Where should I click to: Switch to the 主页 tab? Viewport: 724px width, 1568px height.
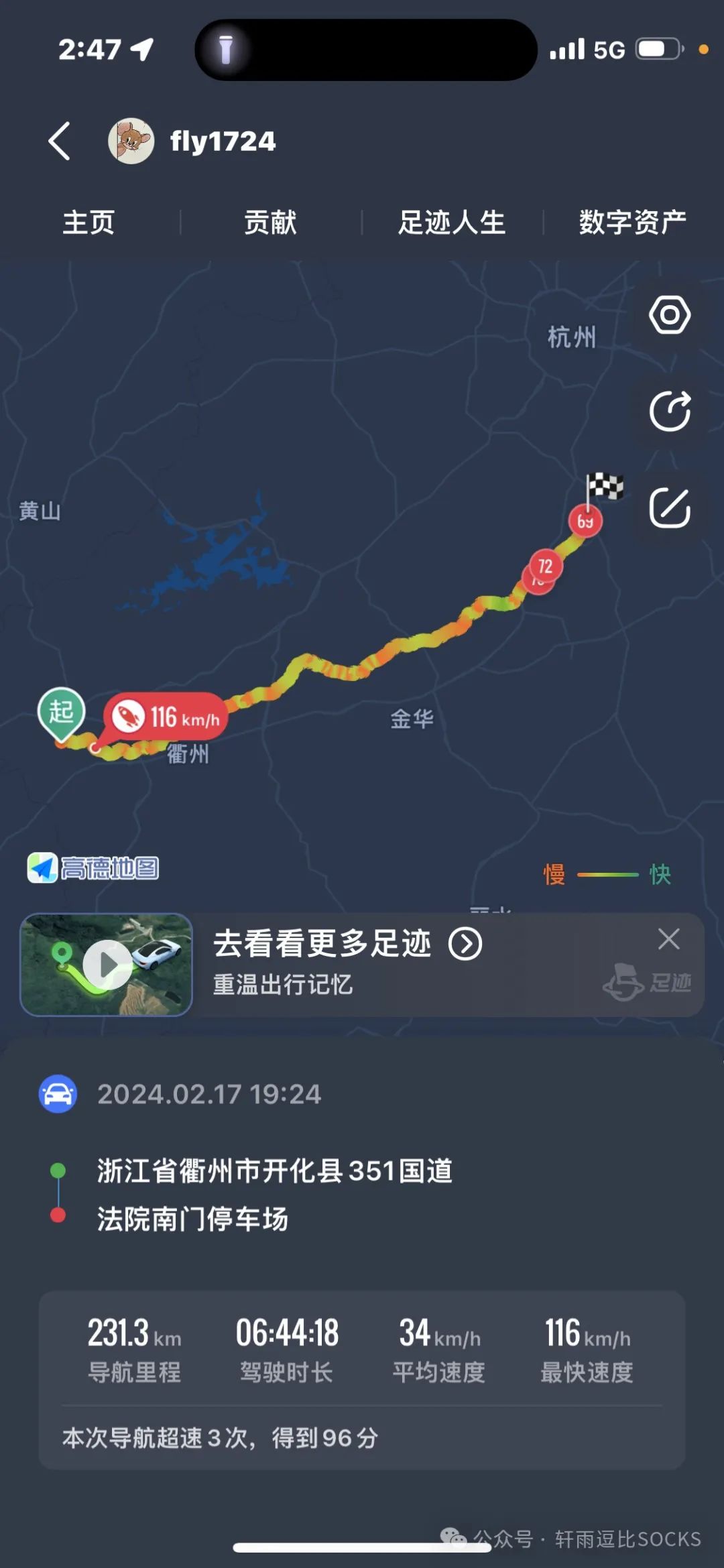point(89,223)
